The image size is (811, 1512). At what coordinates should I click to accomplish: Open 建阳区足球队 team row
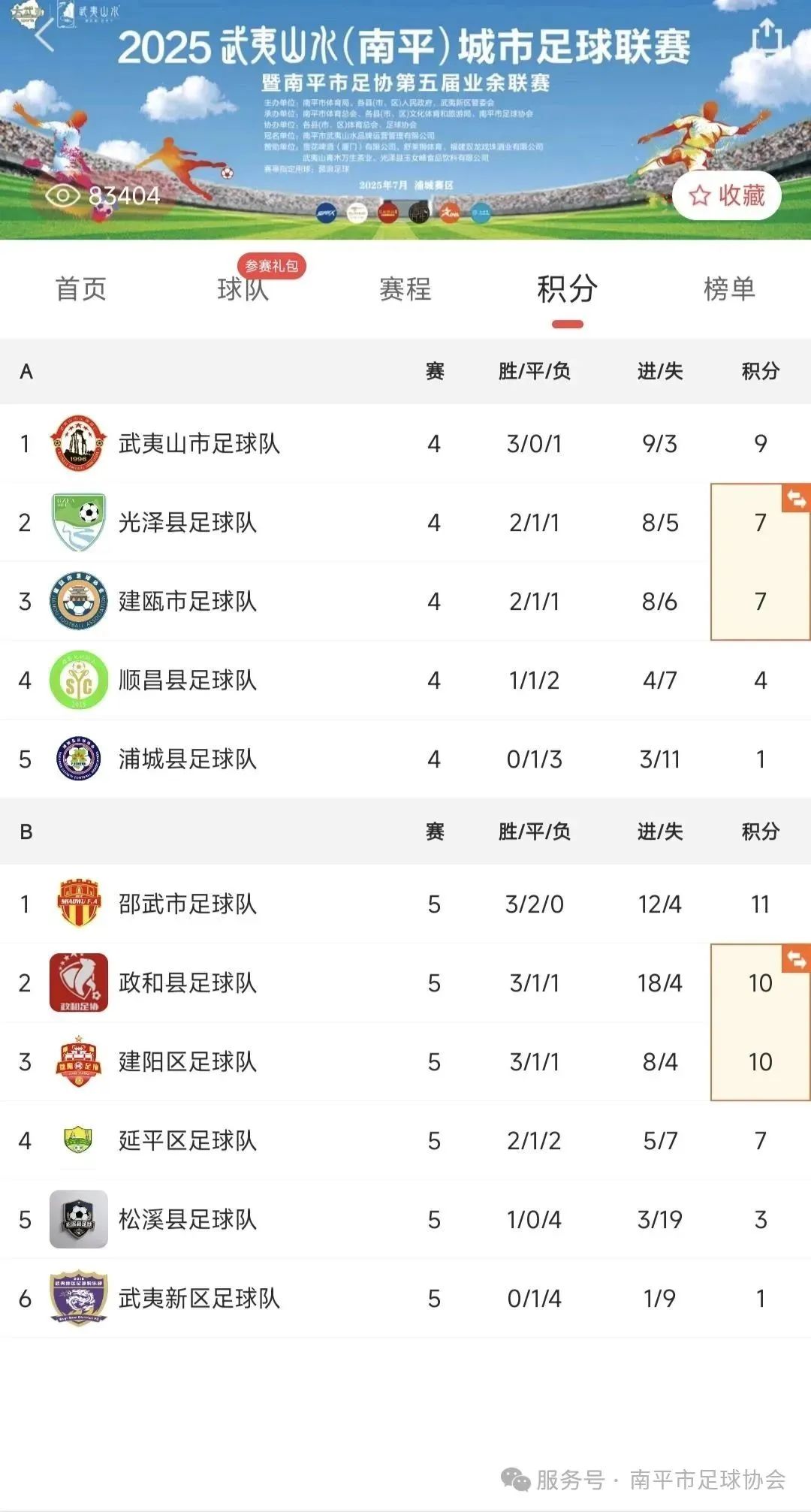coord(188,1062)
